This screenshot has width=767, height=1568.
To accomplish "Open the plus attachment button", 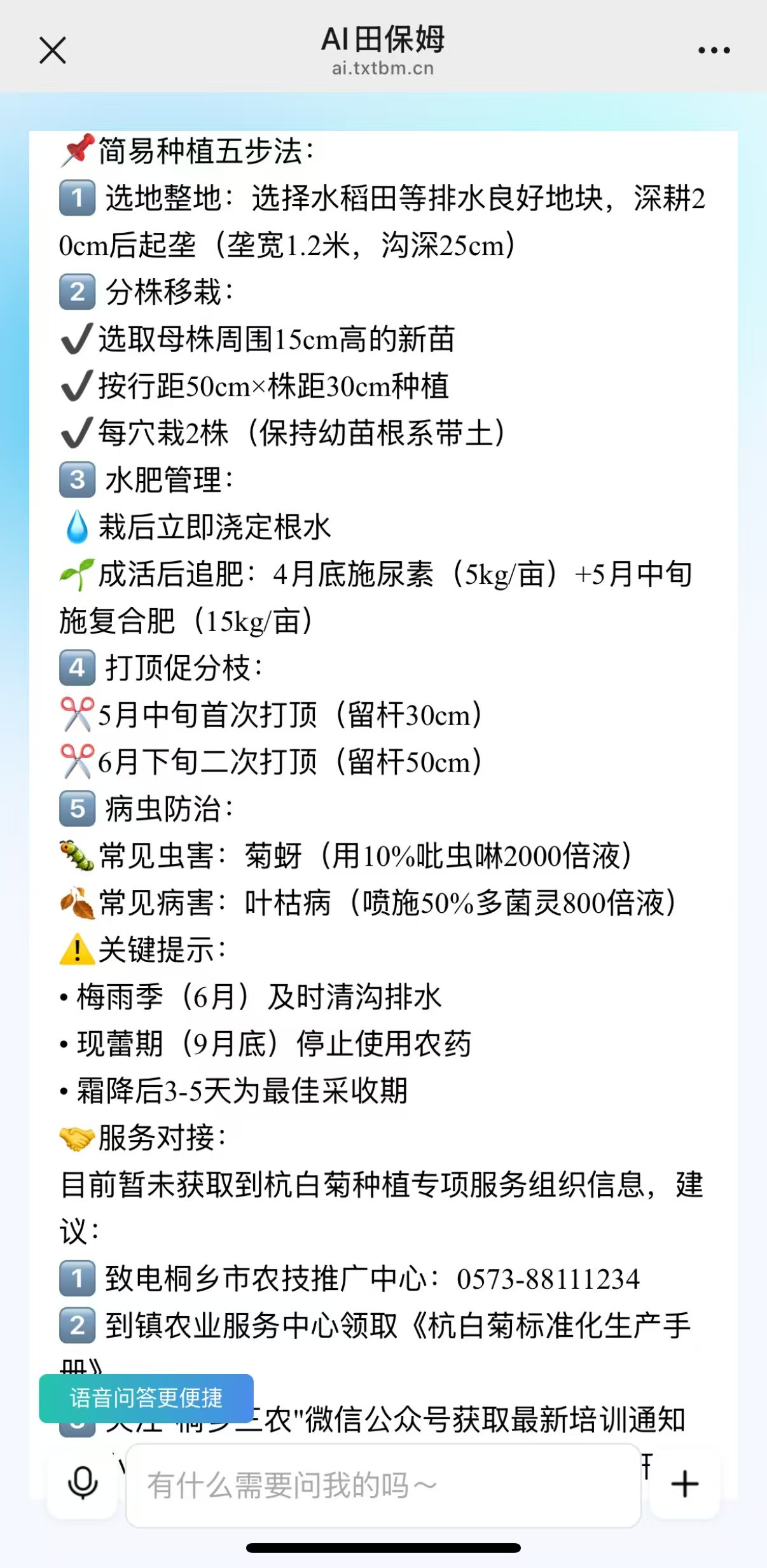I will point(685,1483).
